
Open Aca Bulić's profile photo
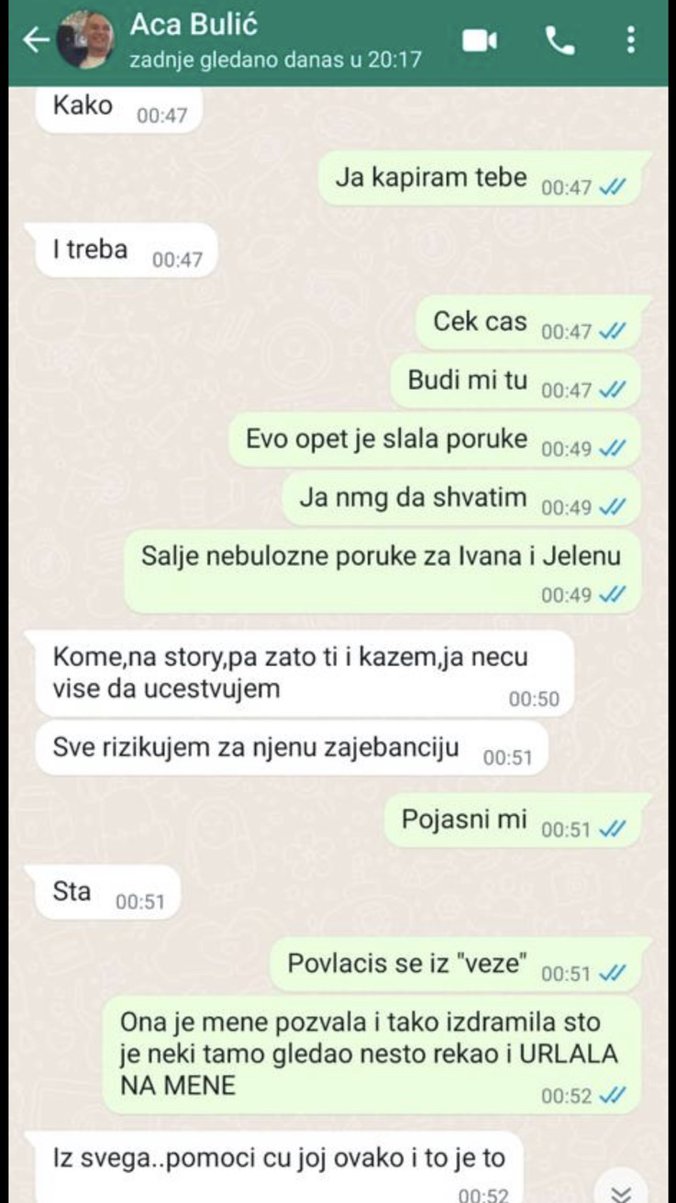coord(86,40)
